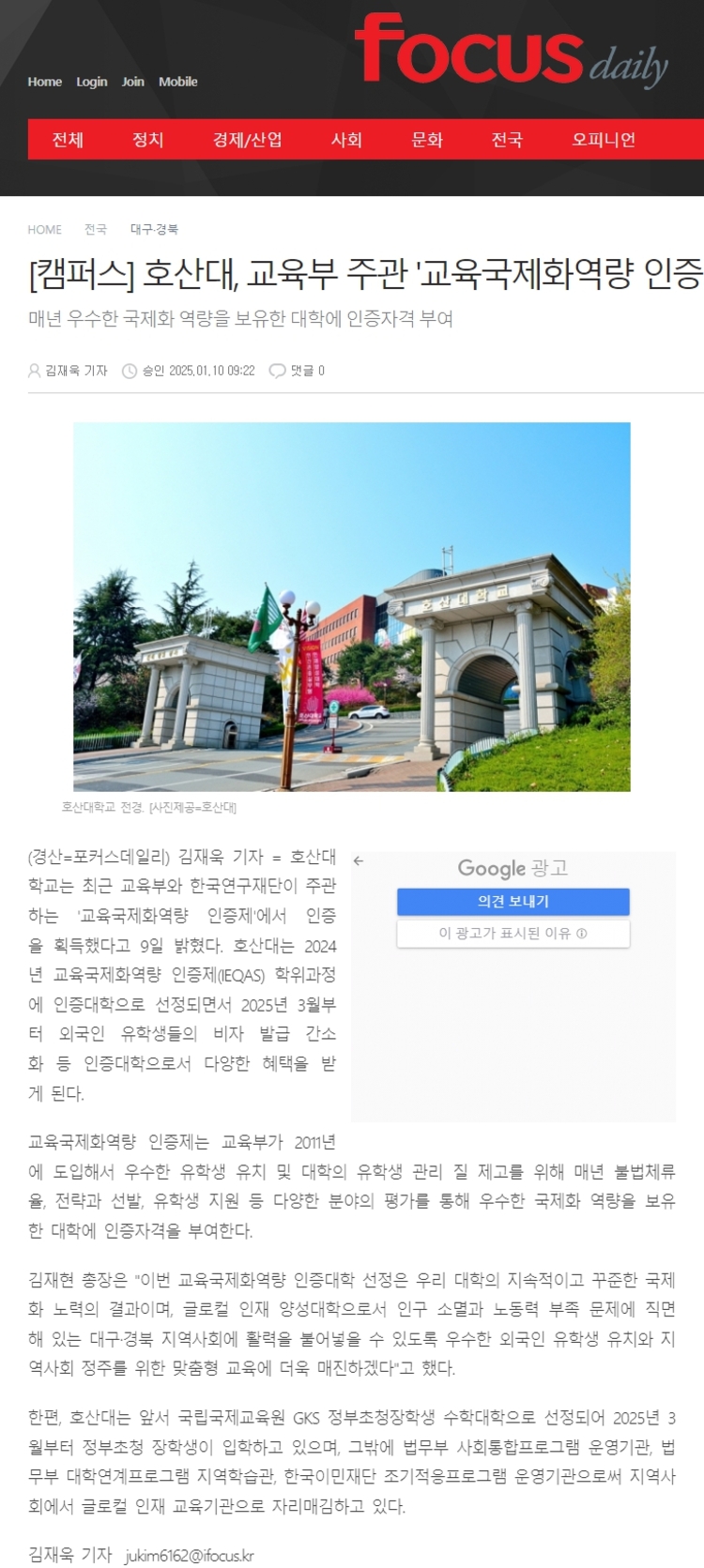Select the 전체 menu tab

tap(68, 140)
